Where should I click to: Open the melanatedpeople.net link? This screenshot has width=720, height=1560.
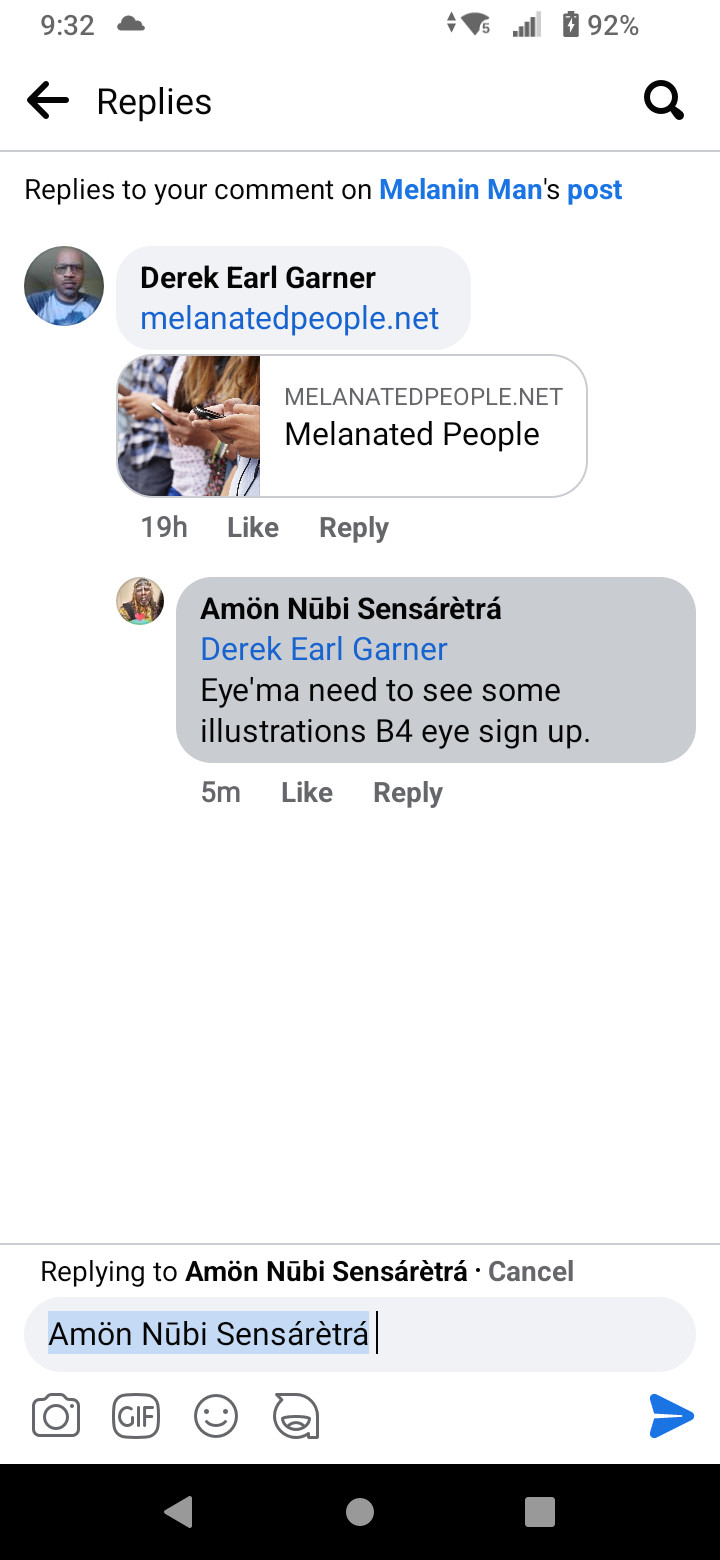point(289,319)
